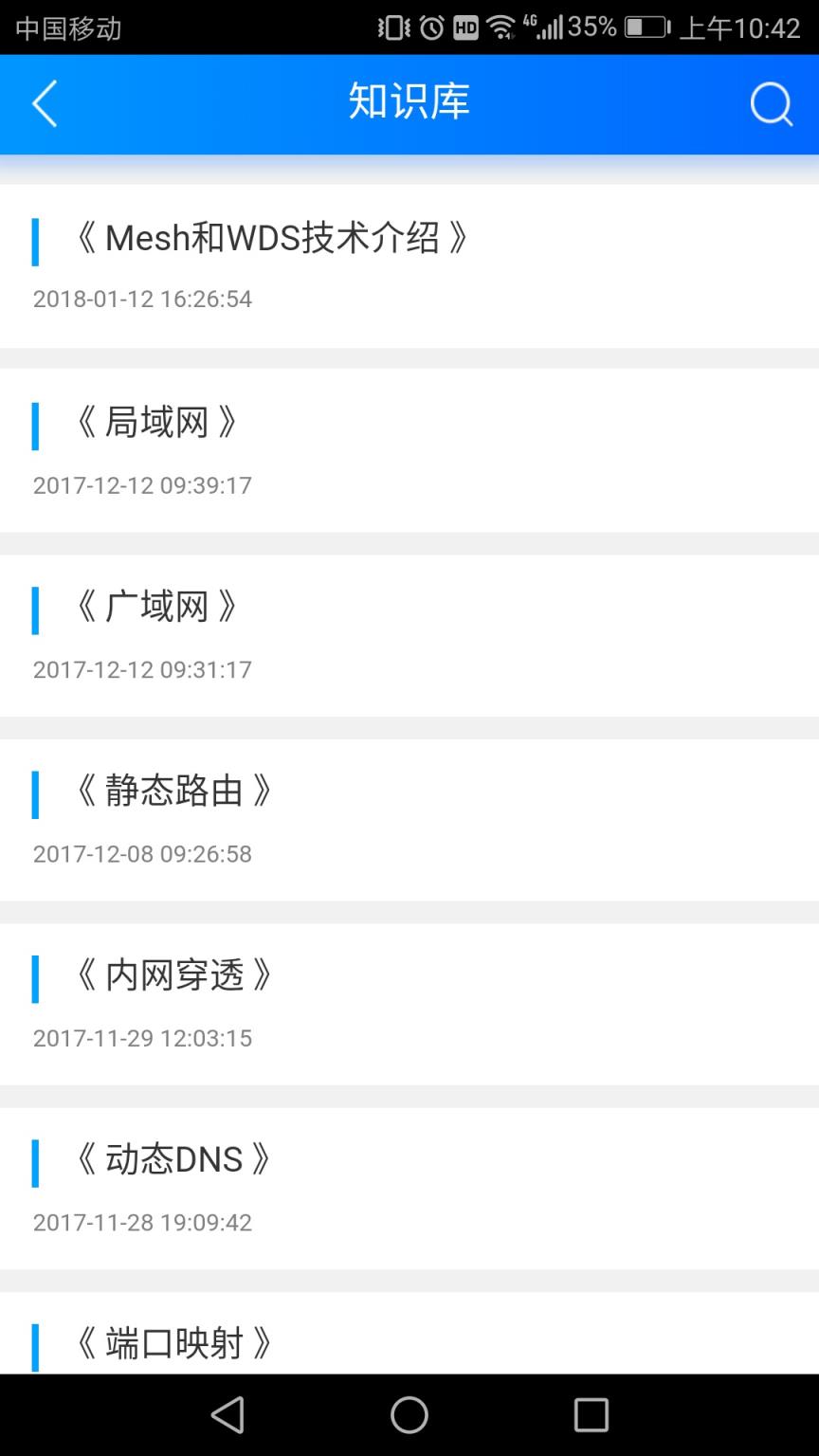Open recent apps with the square button
The width and height of the screenshot is (819, 1456).
591,1413
